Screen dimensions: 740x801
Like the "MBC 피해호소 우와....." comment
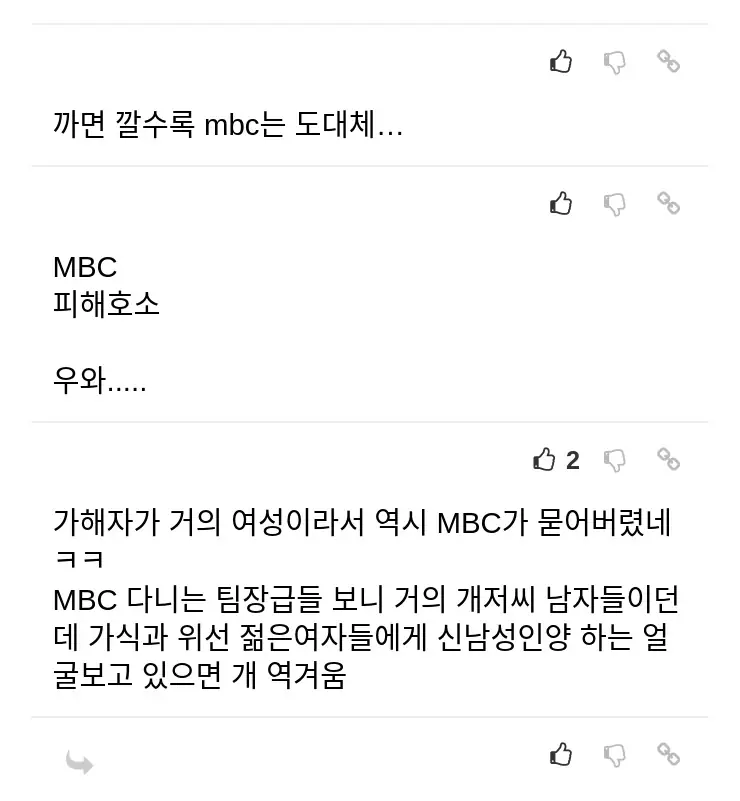tap(561, 204)
